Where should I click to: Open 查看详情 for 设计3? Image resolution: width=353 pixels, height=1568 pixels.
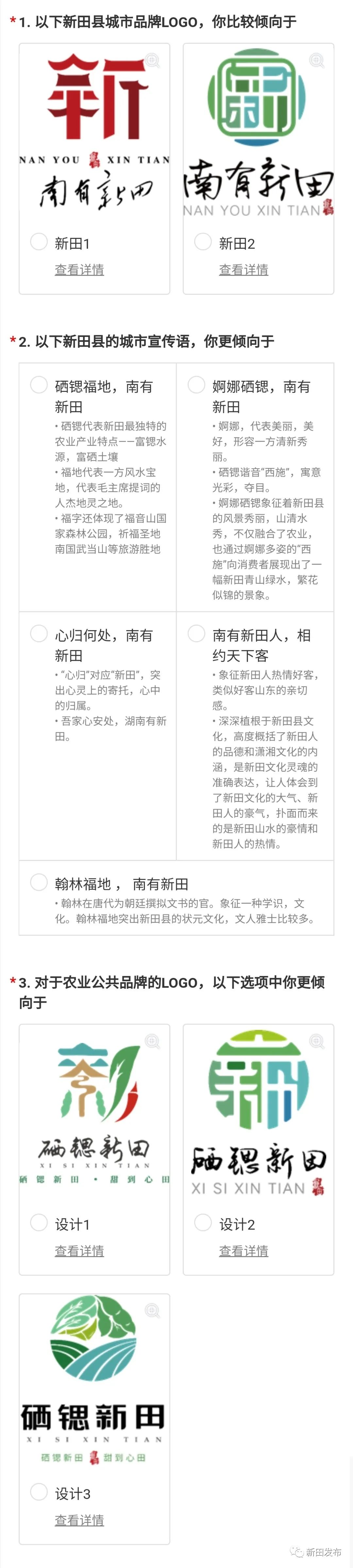click(79, 1521)
